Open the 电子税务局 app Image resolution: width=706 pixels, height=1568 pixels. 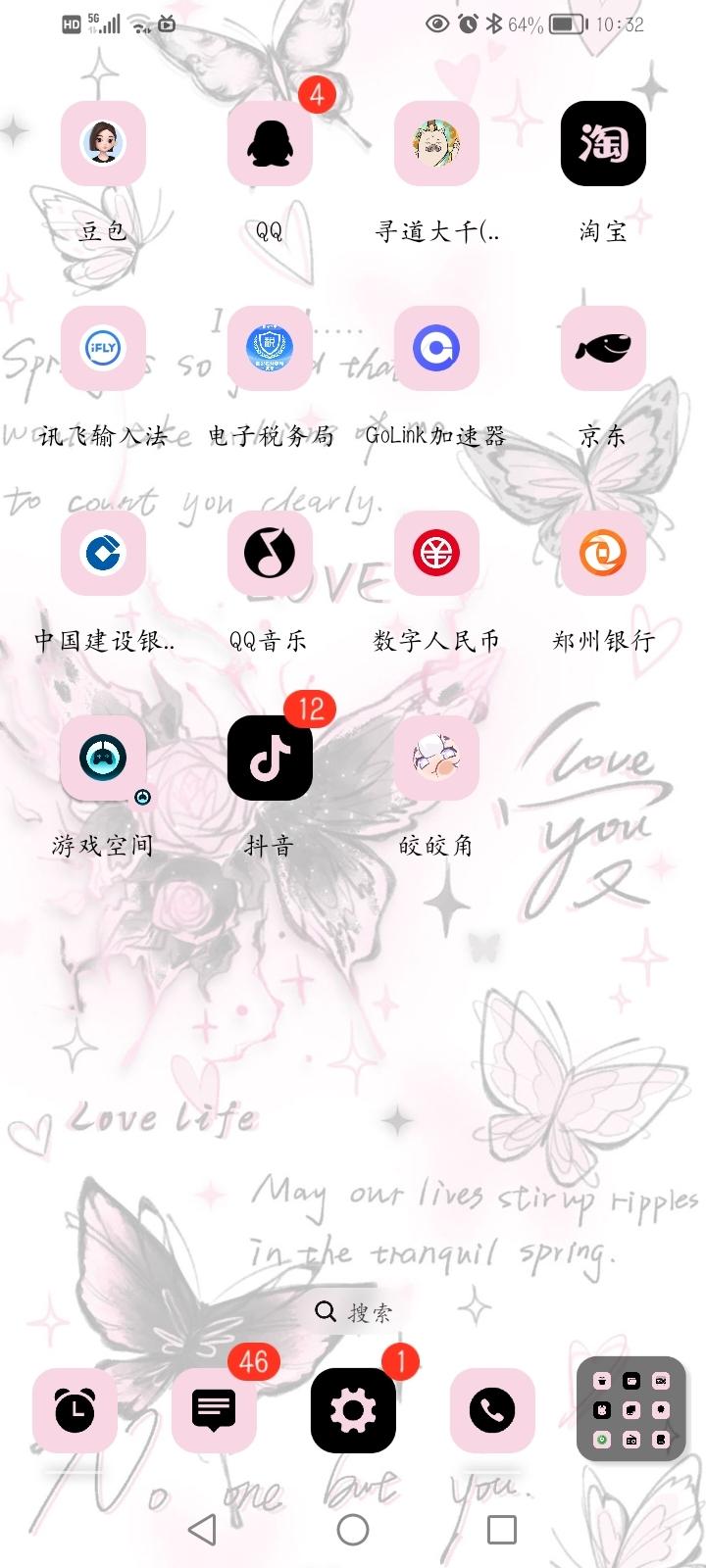coord(270,349)
